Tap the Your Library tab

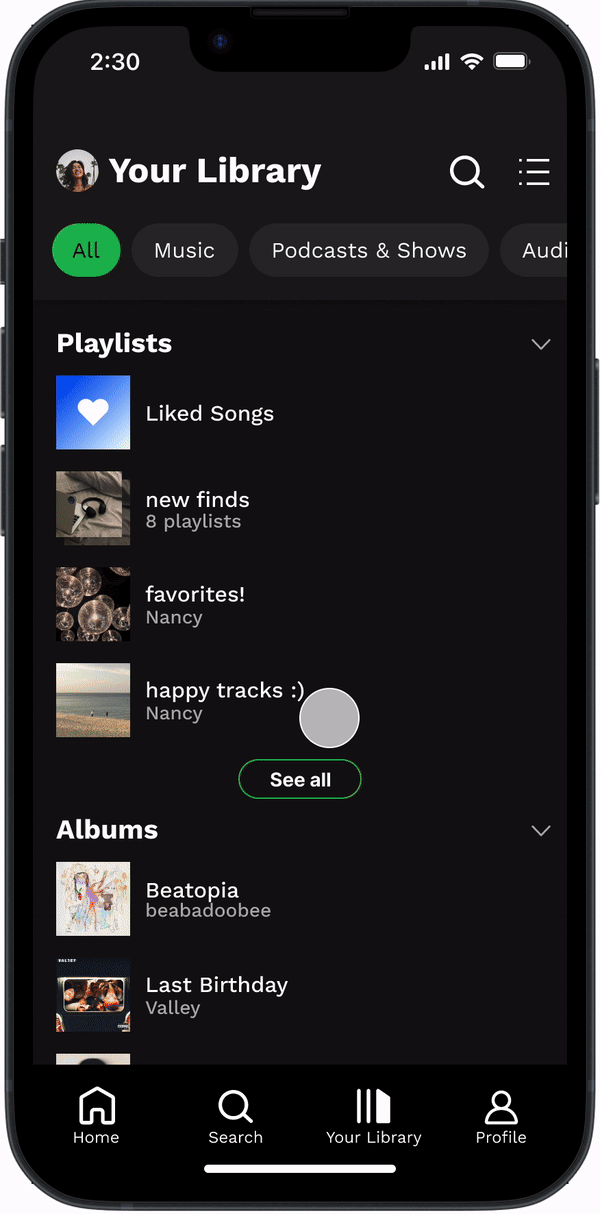(373, 1116)
